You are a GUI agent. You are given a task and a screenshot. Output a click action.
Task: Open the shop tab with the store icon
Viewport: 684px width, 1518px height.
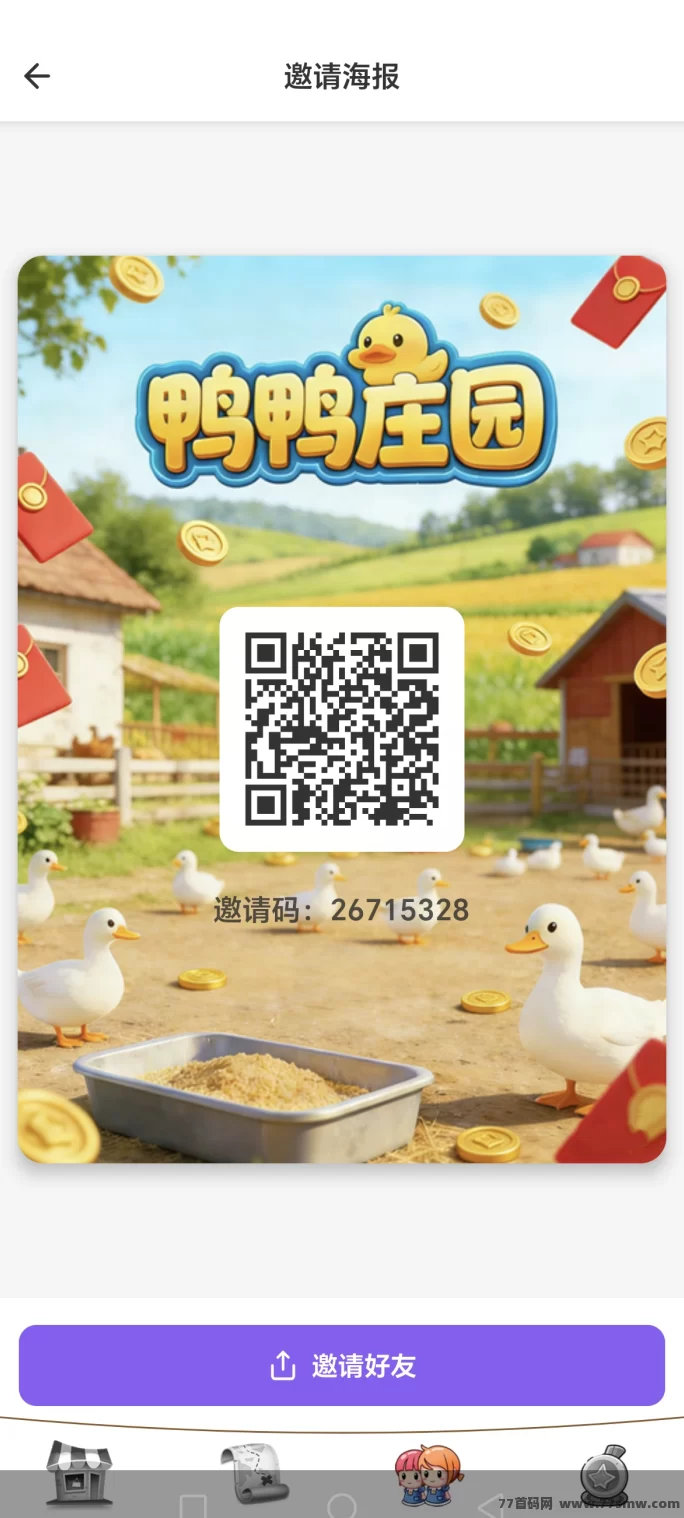tap(79, 1472)
